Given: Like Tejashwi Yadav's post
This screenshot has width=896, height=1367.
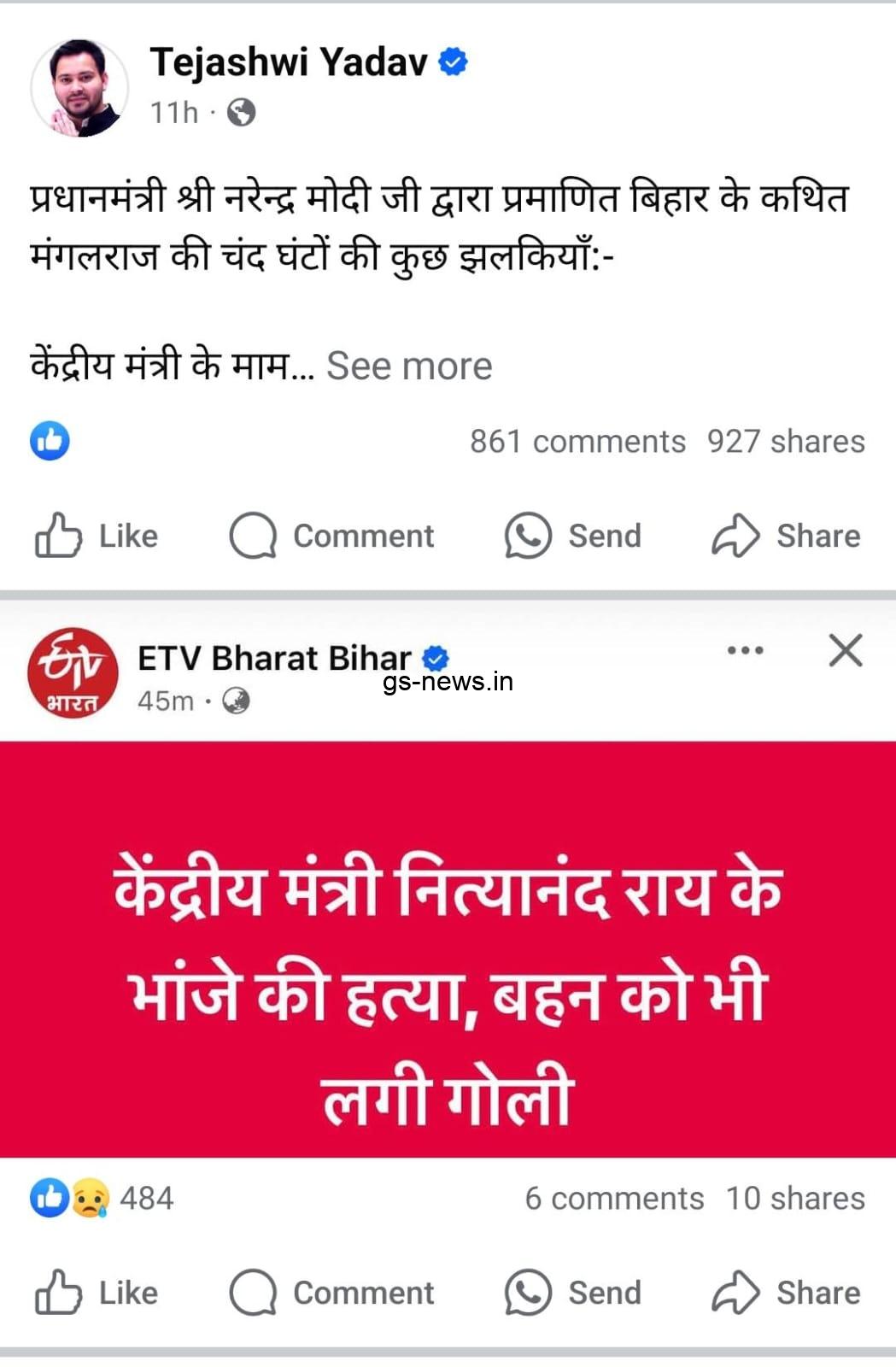Looking at the screenshot, I should [97, 536].
